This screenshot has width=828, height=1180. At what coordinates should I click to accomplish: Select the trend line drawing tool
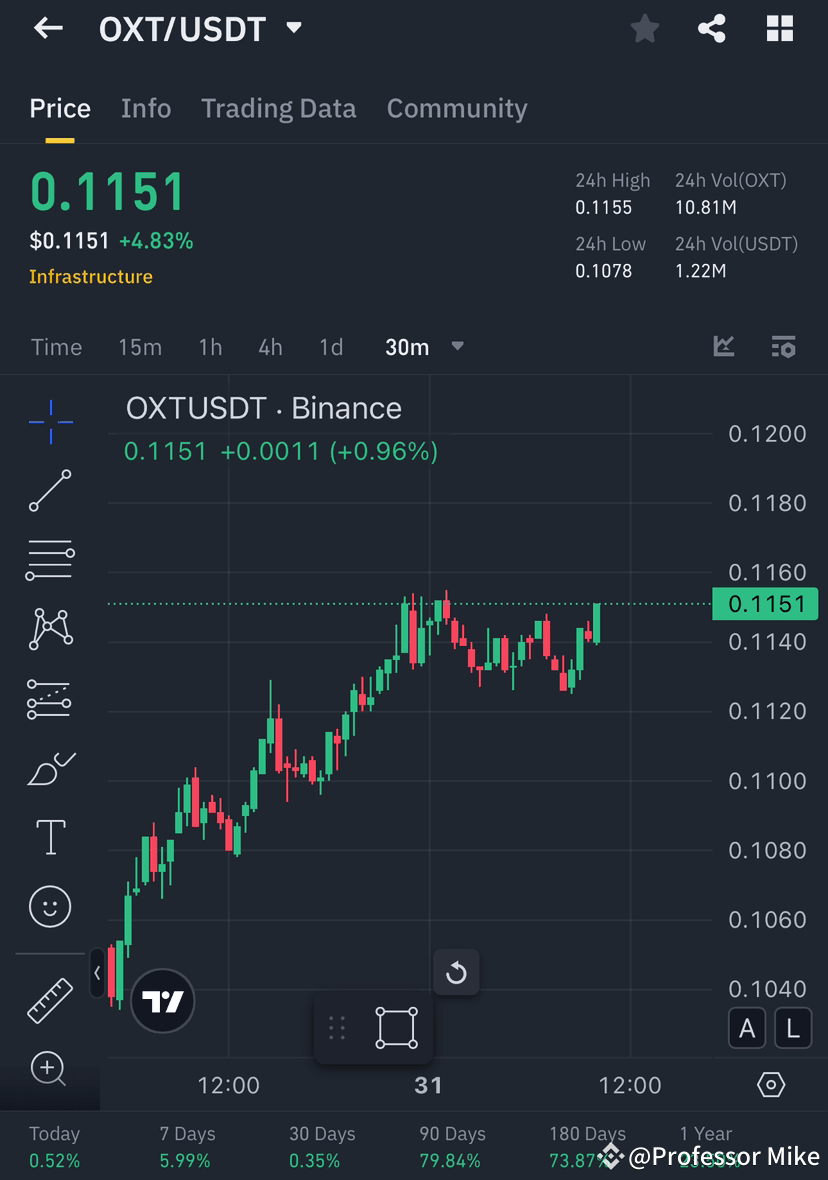click(x=50, y=491)
